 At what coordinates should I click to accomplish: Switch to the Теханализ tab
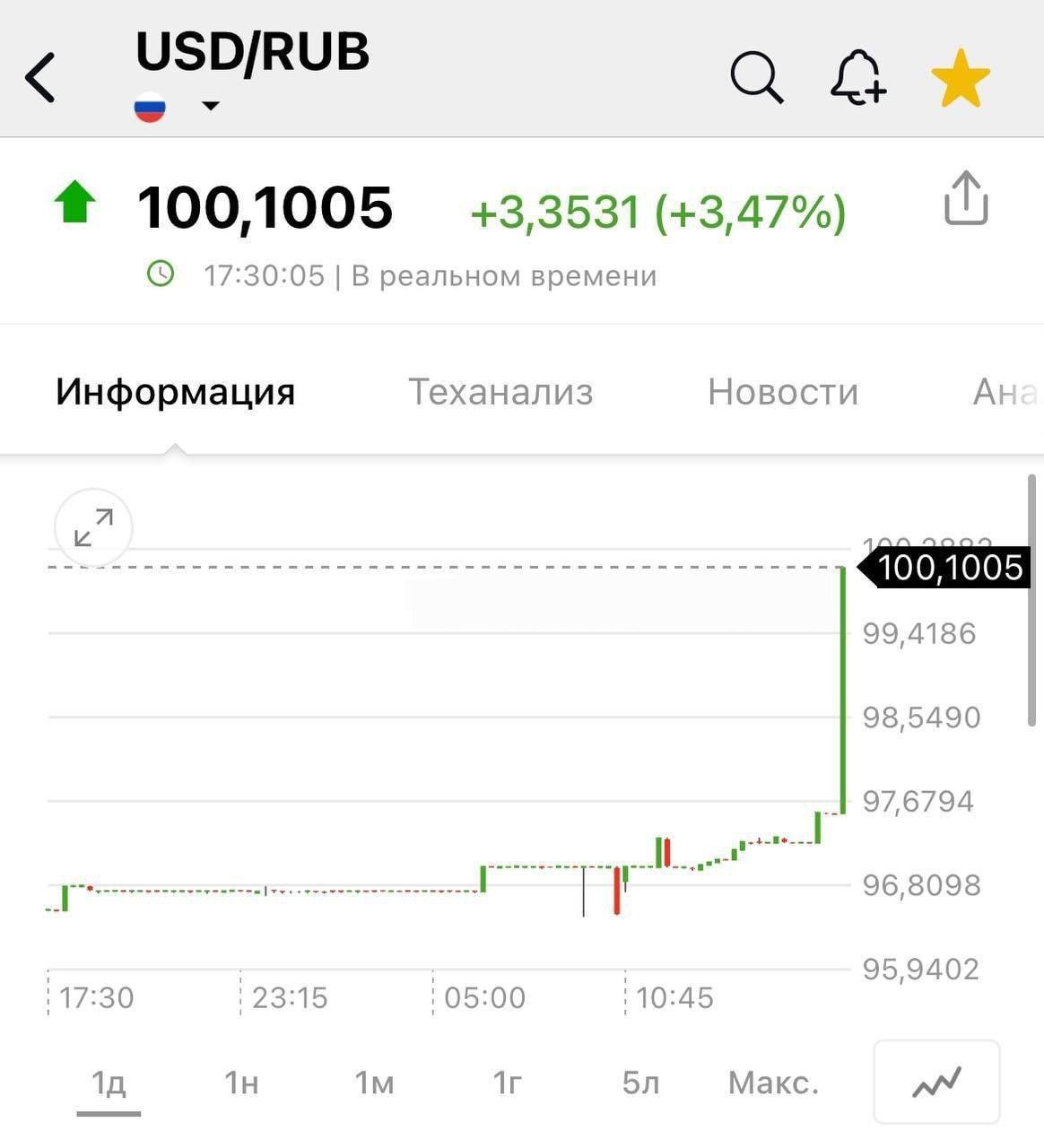500,392
